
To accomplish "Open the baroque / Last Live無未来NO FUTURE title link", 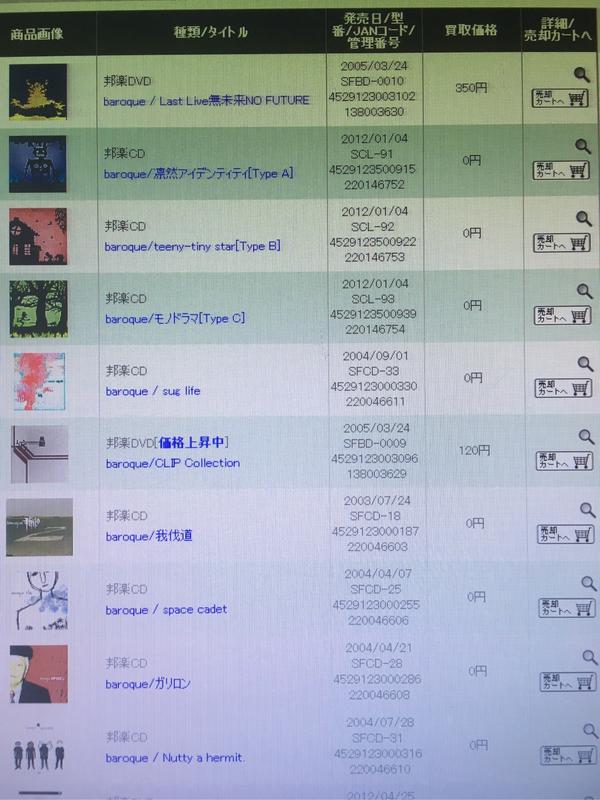I will pos(207,101).
